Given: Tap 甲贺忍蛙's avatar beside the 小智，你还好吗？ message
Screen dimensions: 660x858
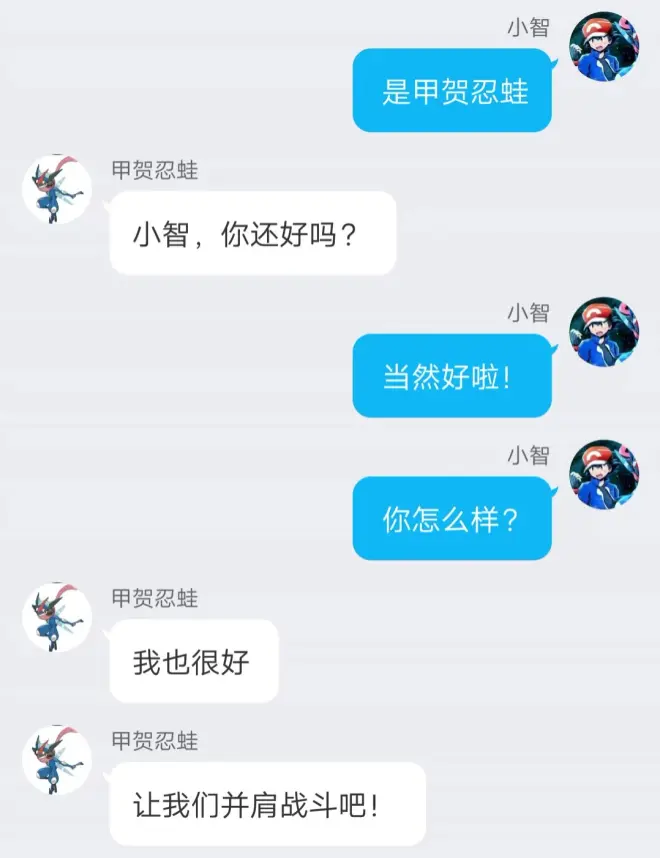Looking at the screenshot, I should pyautogui.click(x=57, y=190).
